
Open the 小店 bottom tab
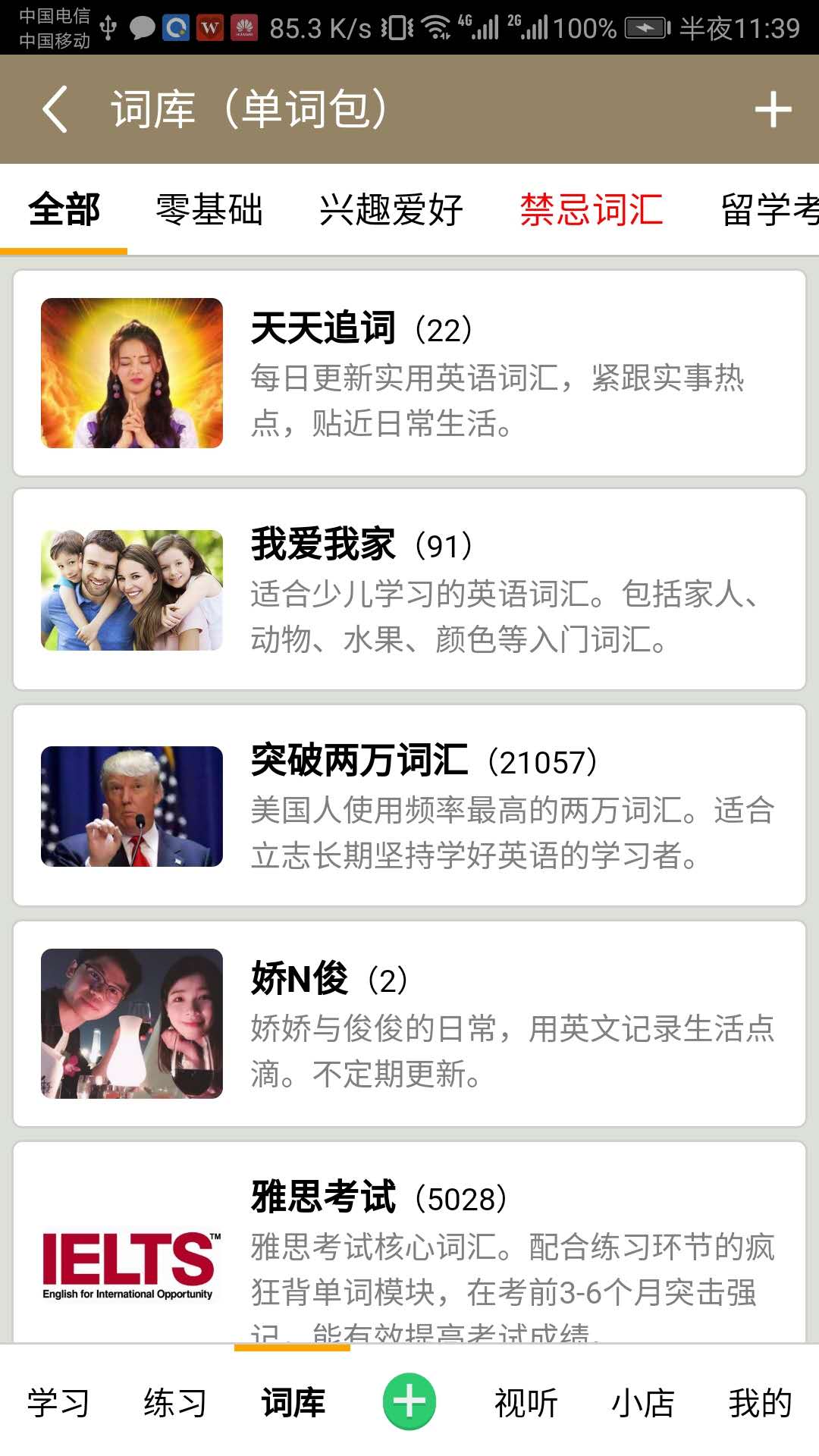(x=643, y=1403)
